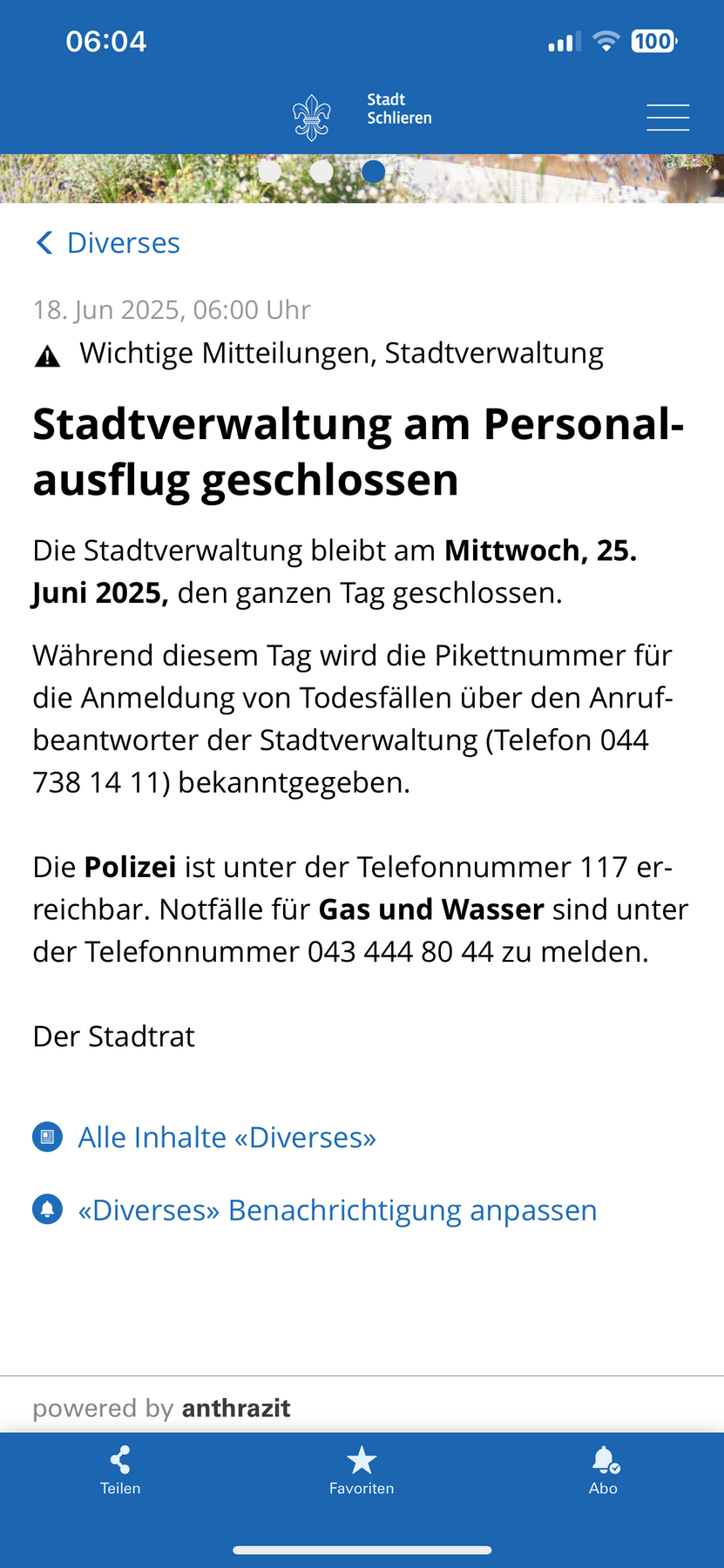
Task: Open the Abo subscriptions
Action: (x=603, y=1471)
